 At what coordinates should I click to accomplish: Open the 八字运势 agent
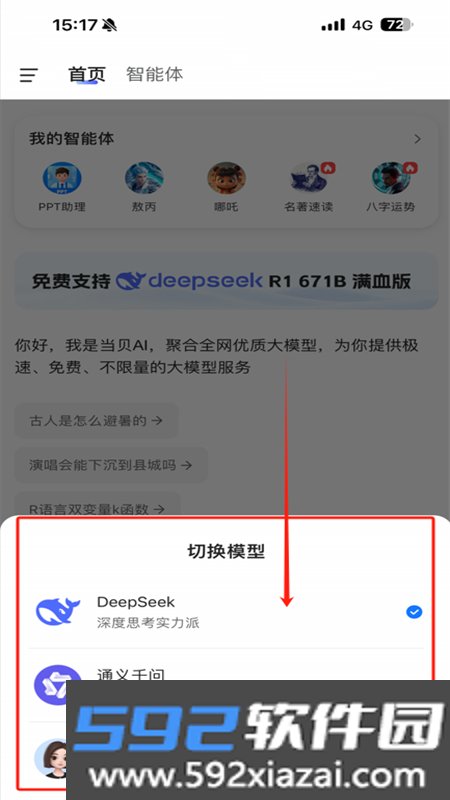pyautogui.click(x=391, y=187)
